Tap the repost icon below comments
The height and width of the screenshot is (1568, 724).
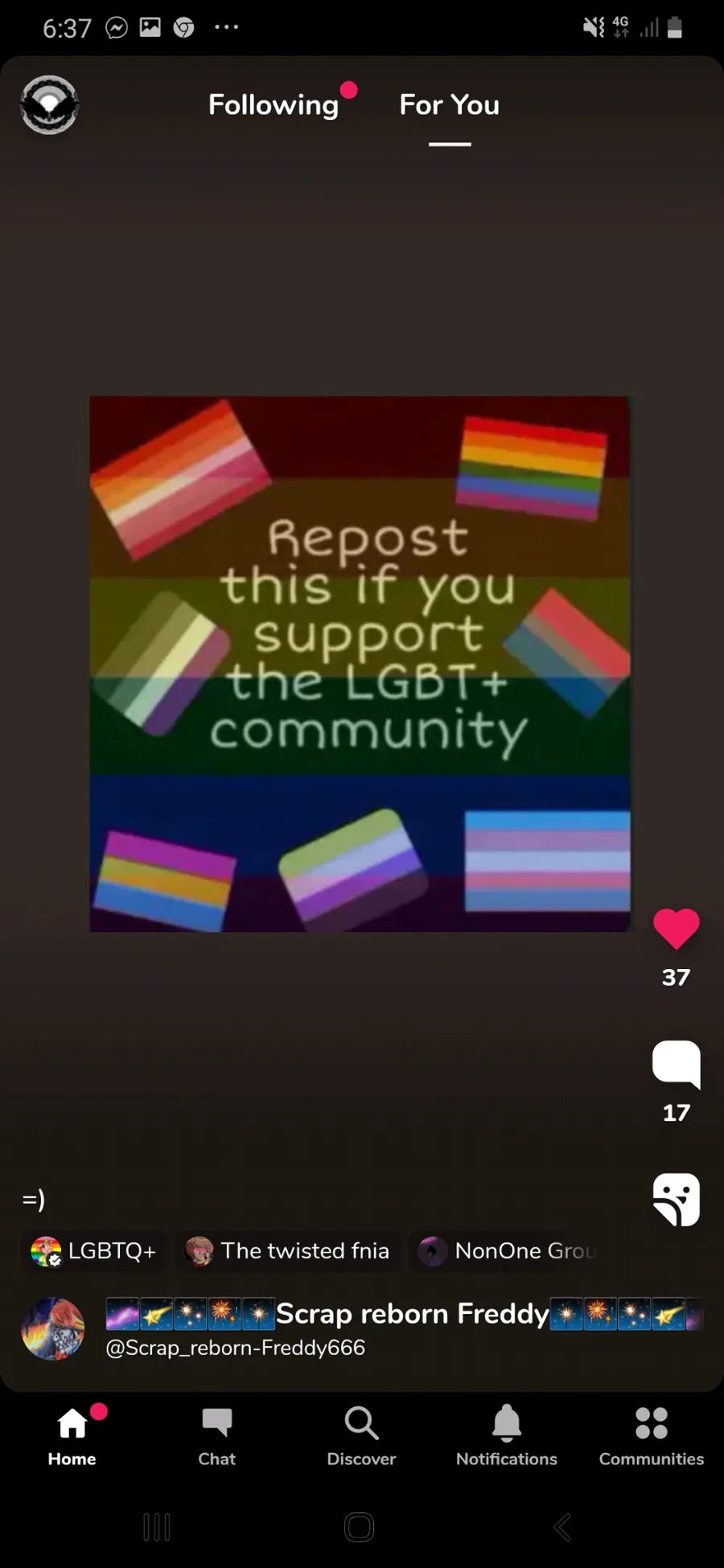[676, 1199]
